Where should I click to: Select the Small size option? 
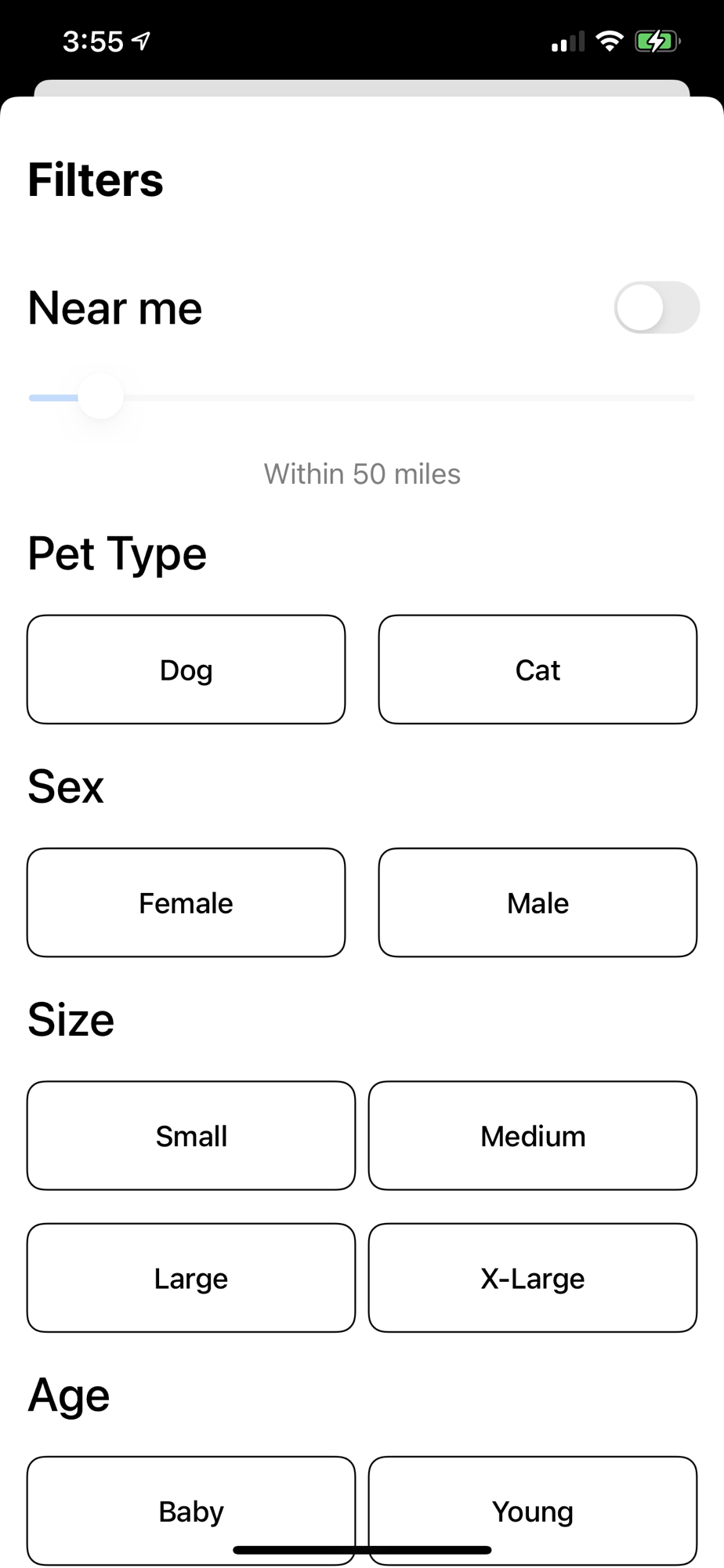click(191, 1135)
